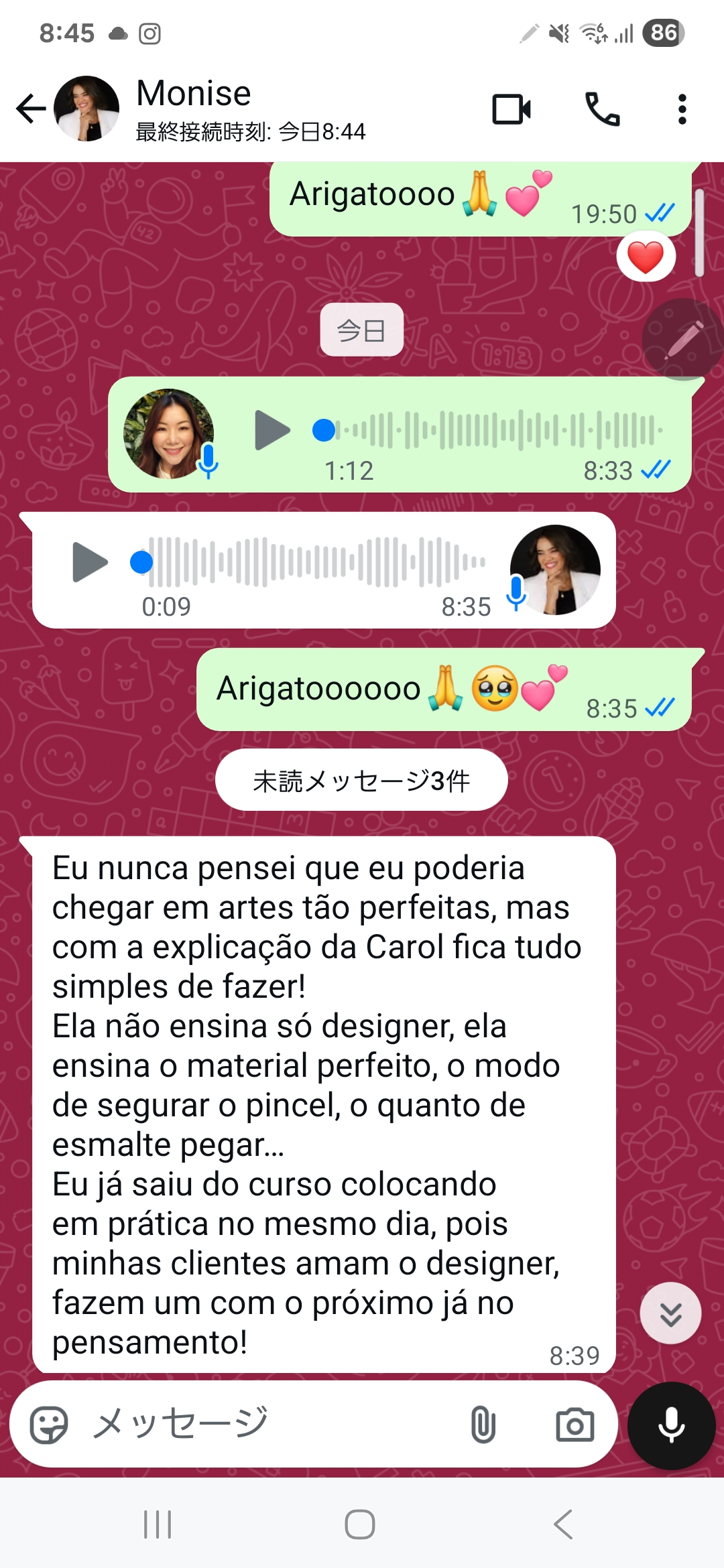Image resolution: width=724 pixels, height=1568 pixels.
Task: Jump to latest messages with down arrows
Action: point(670,1314)
